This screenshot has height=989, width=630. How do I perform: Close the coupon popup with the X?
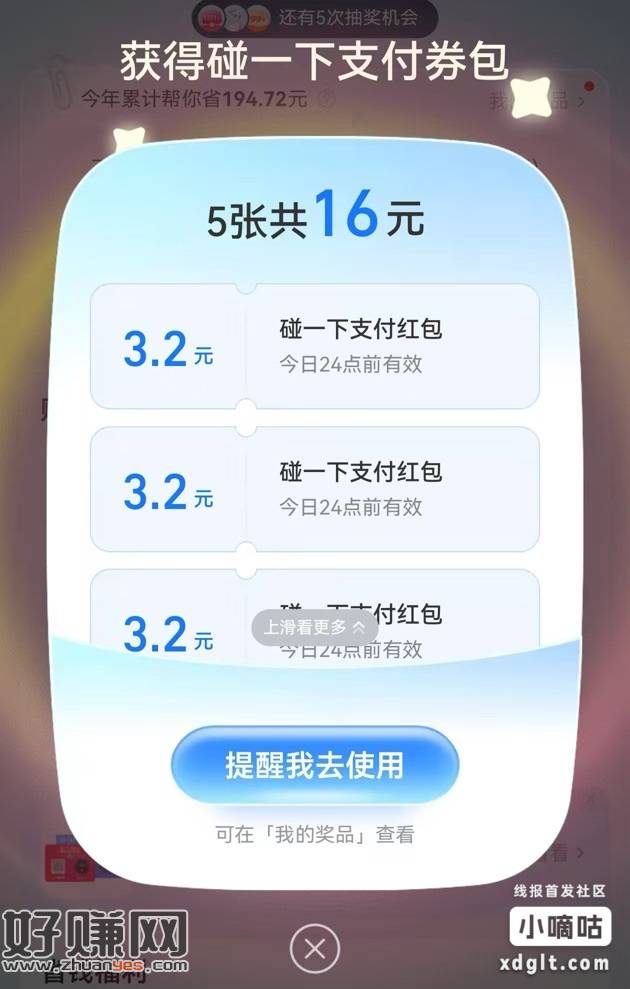pos(314,948)
